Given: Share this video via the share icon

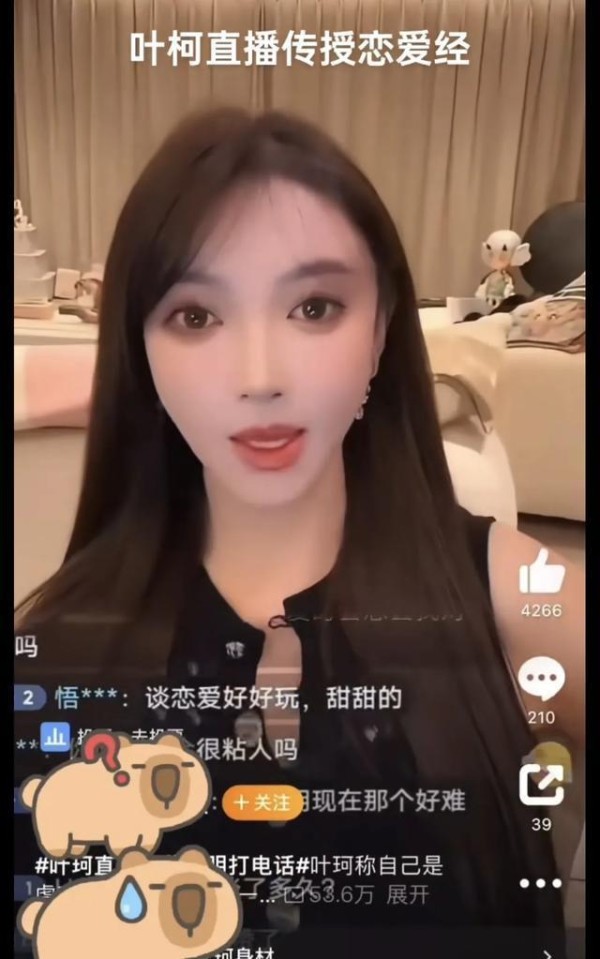Looking at the screenshot, I should click(541, 784).
